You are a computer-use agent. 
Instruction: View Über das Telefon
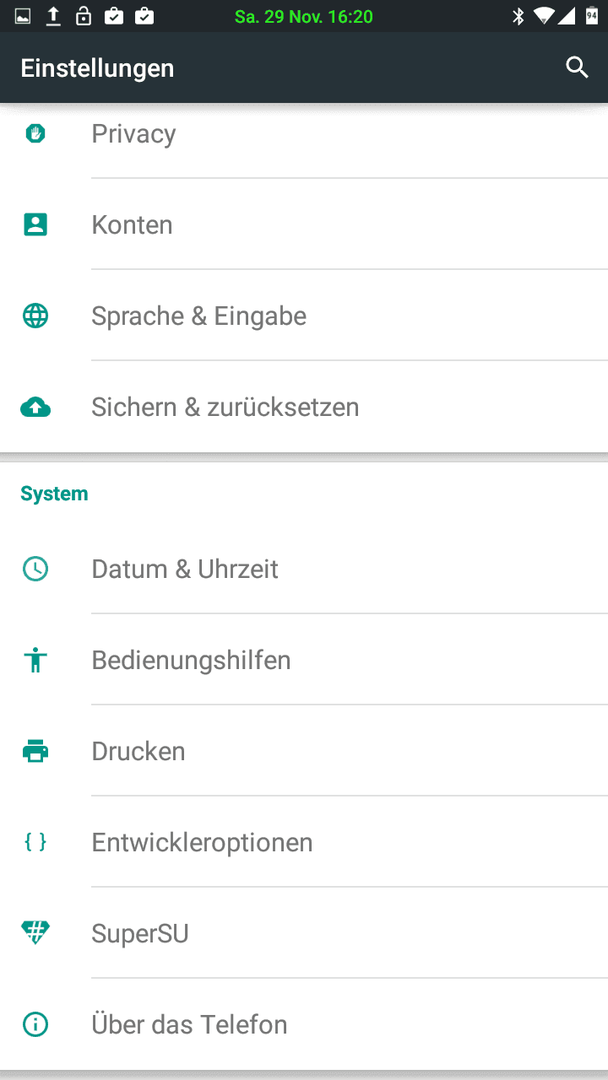tap(304, 1024)
